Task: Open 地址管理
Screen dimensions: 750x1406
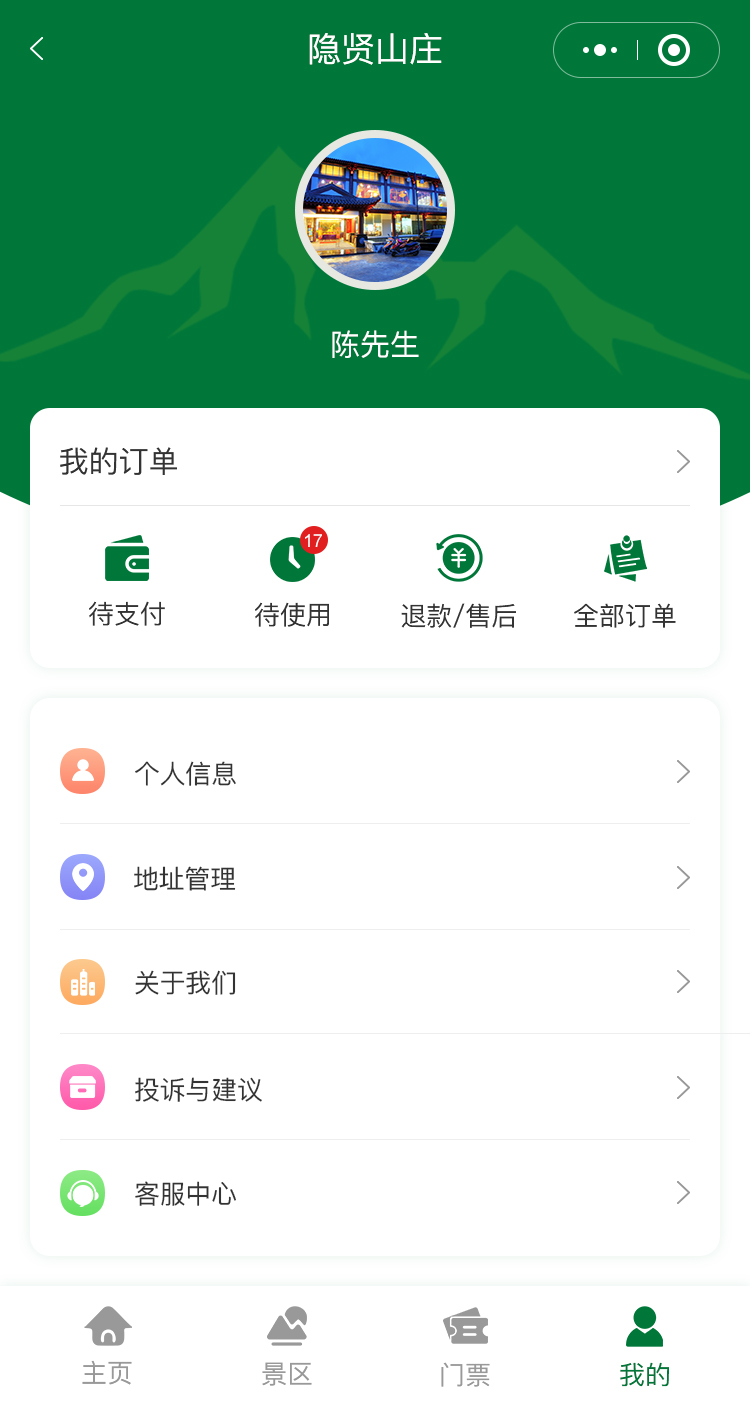Action: [x=375, y=878]
